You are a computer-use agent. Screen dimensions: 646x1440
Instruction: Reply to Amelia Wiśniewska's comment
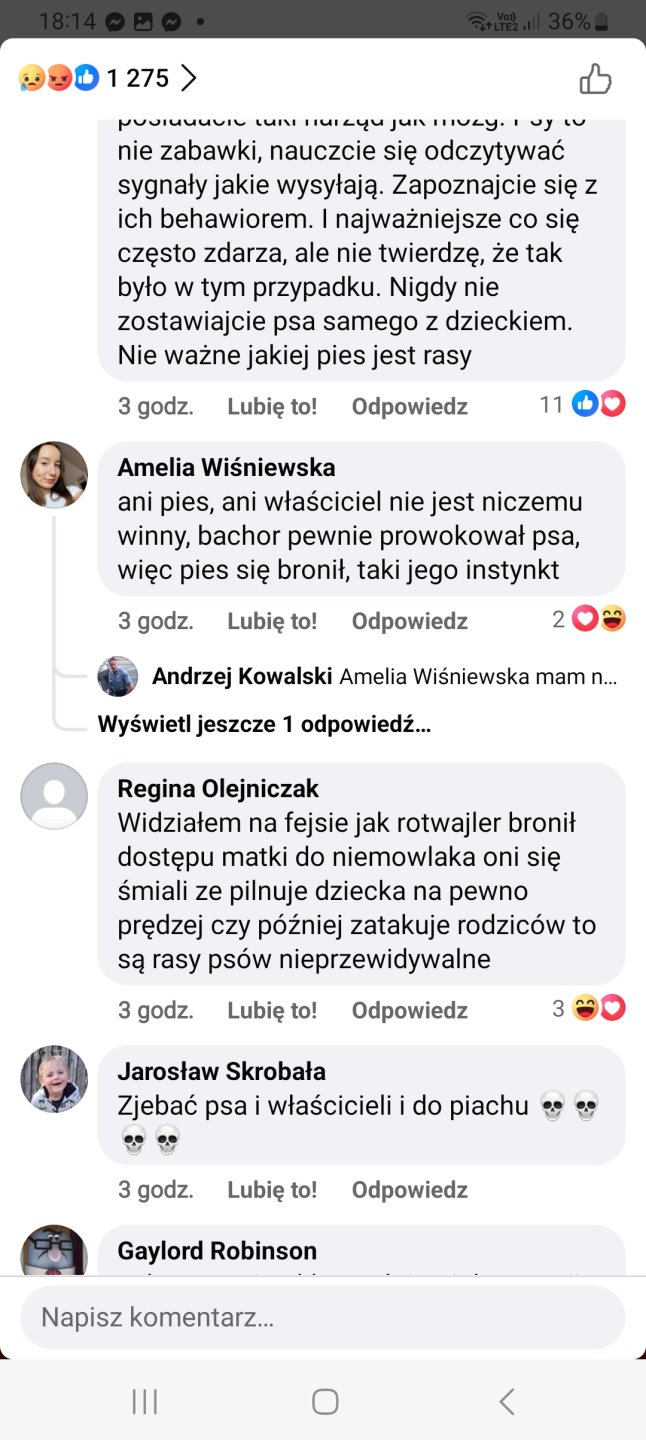point(409,621)
